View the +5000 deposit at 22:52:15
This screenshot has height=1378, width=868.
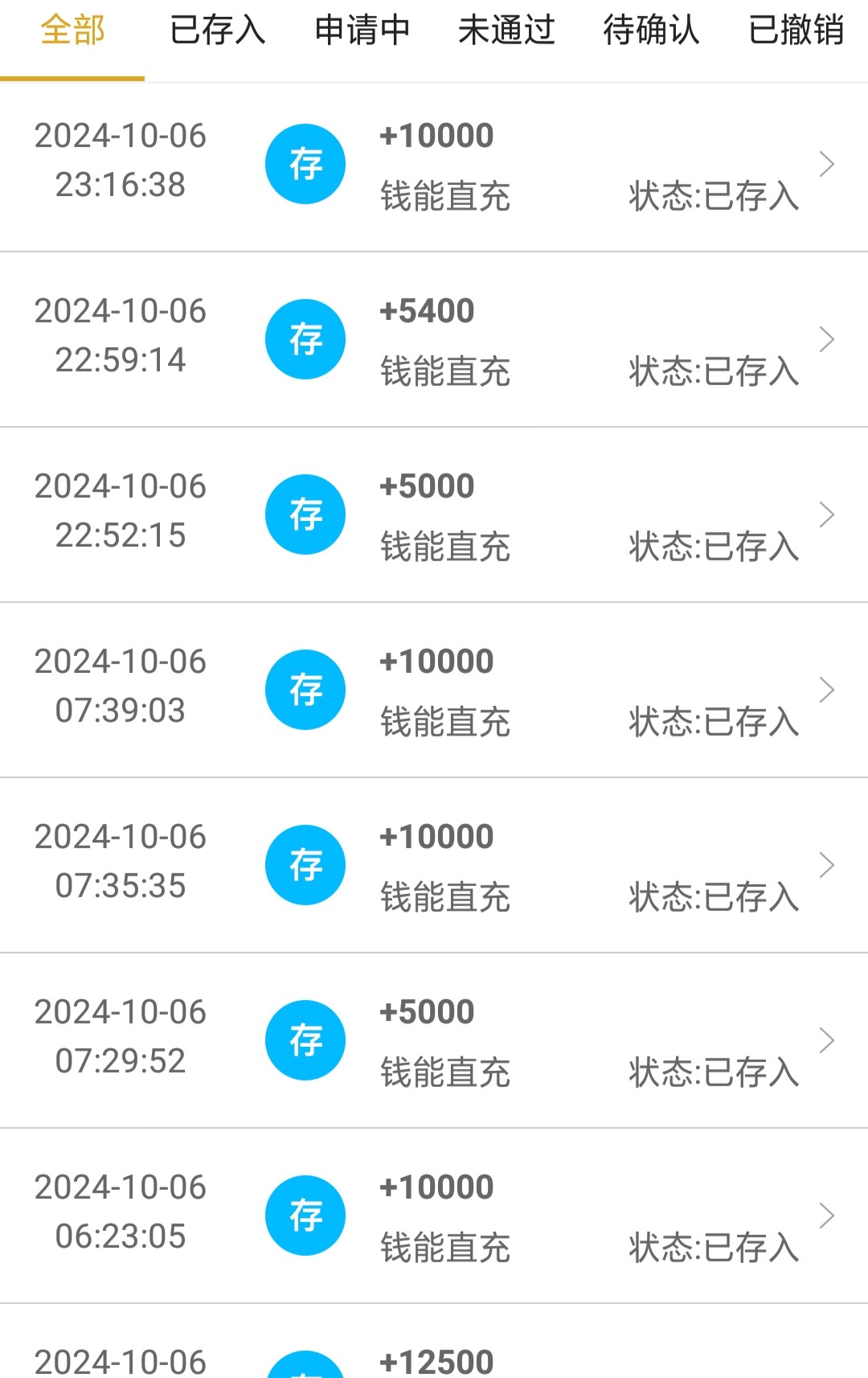click(x=434, y=516)
